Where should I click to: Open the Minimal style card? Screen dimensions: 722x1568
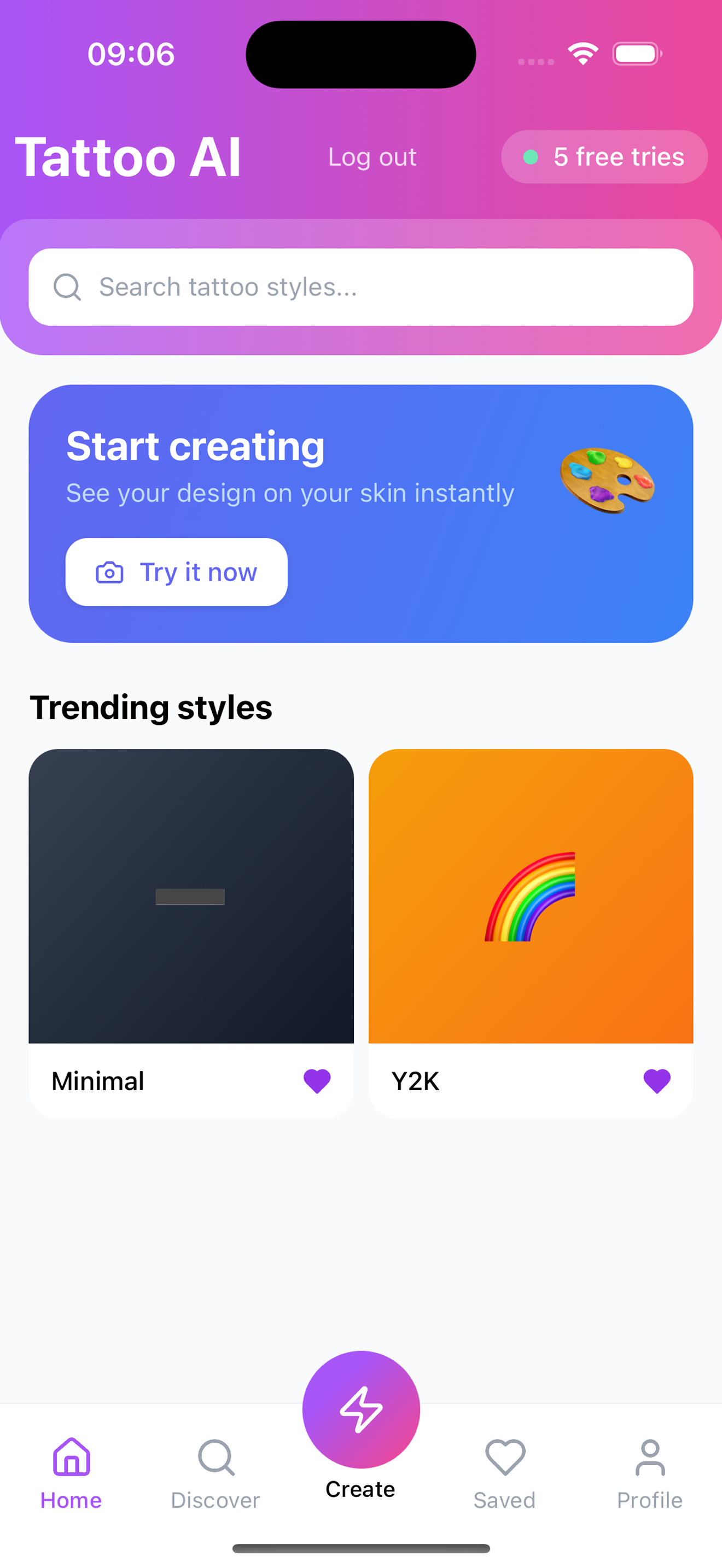[x=190, y=896]
